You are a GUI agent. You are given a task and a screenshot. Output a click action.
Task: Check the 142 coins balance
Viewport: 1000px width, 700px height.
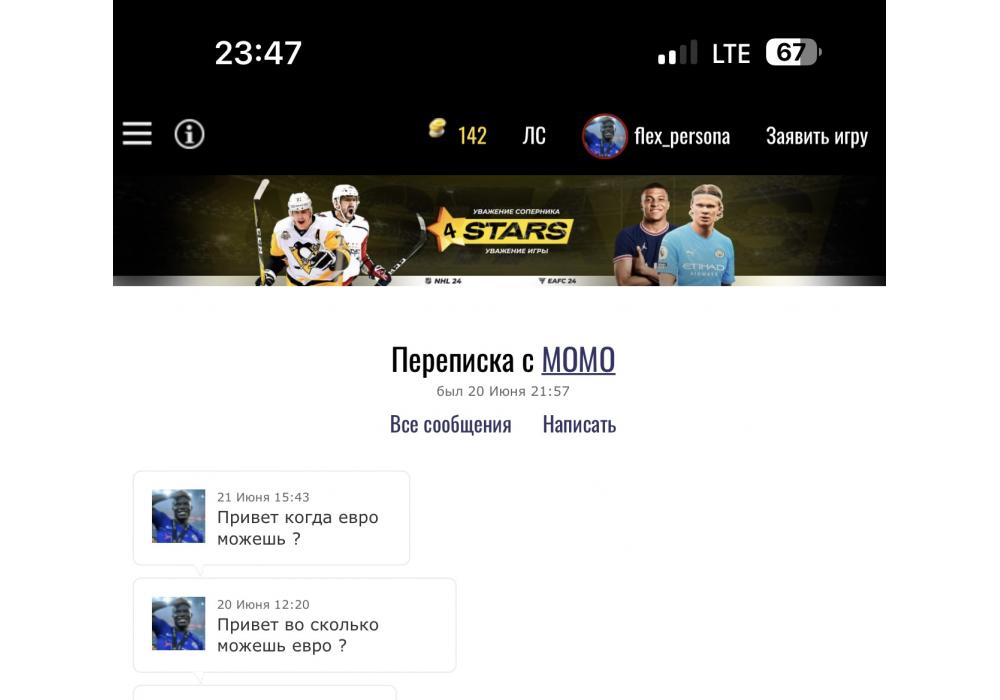pyautogui.click(x=459, y=135)
